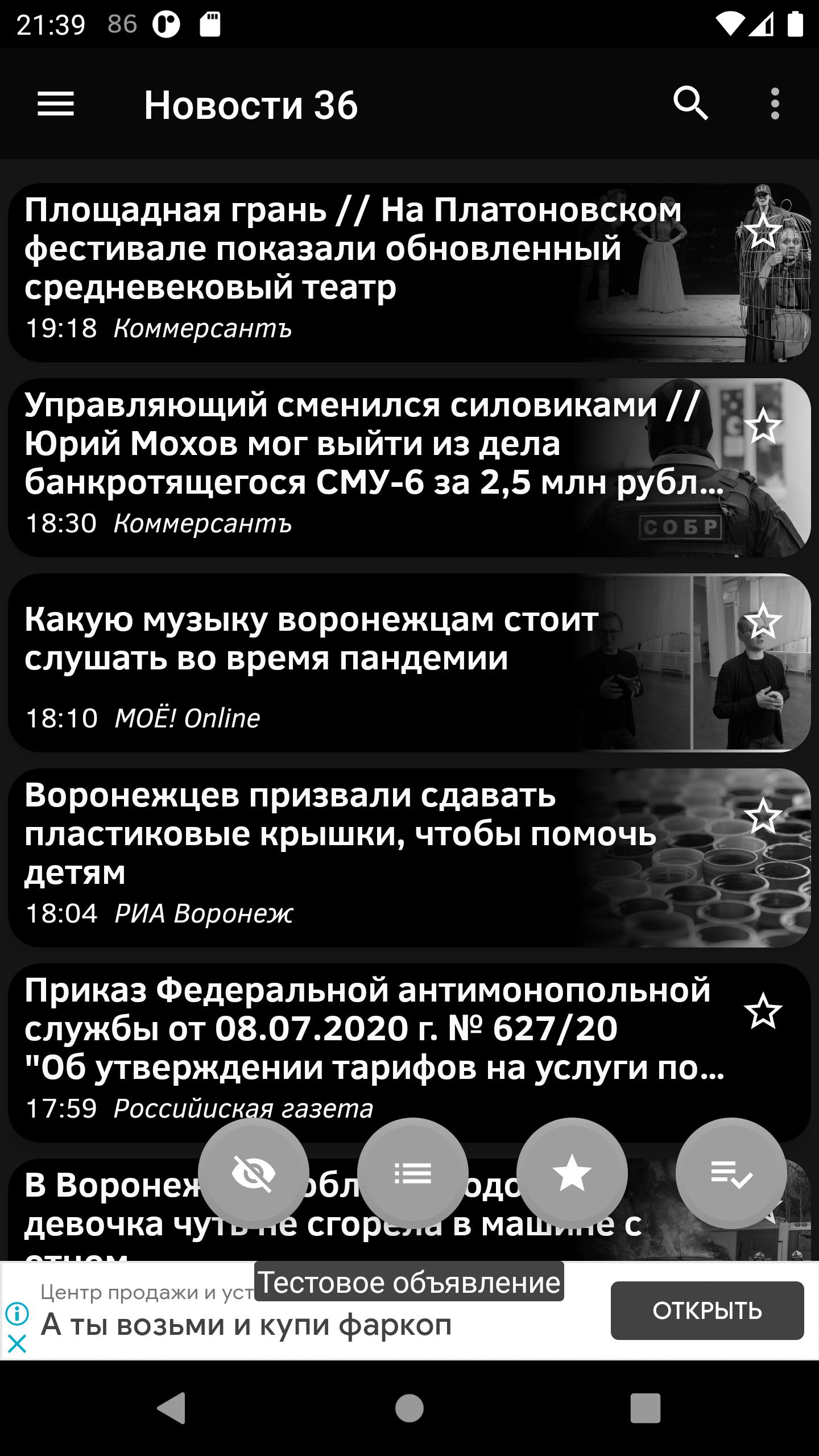Open the search icon in the app bar
Viewport: 819px width, 1456px height.
point(691,104)
